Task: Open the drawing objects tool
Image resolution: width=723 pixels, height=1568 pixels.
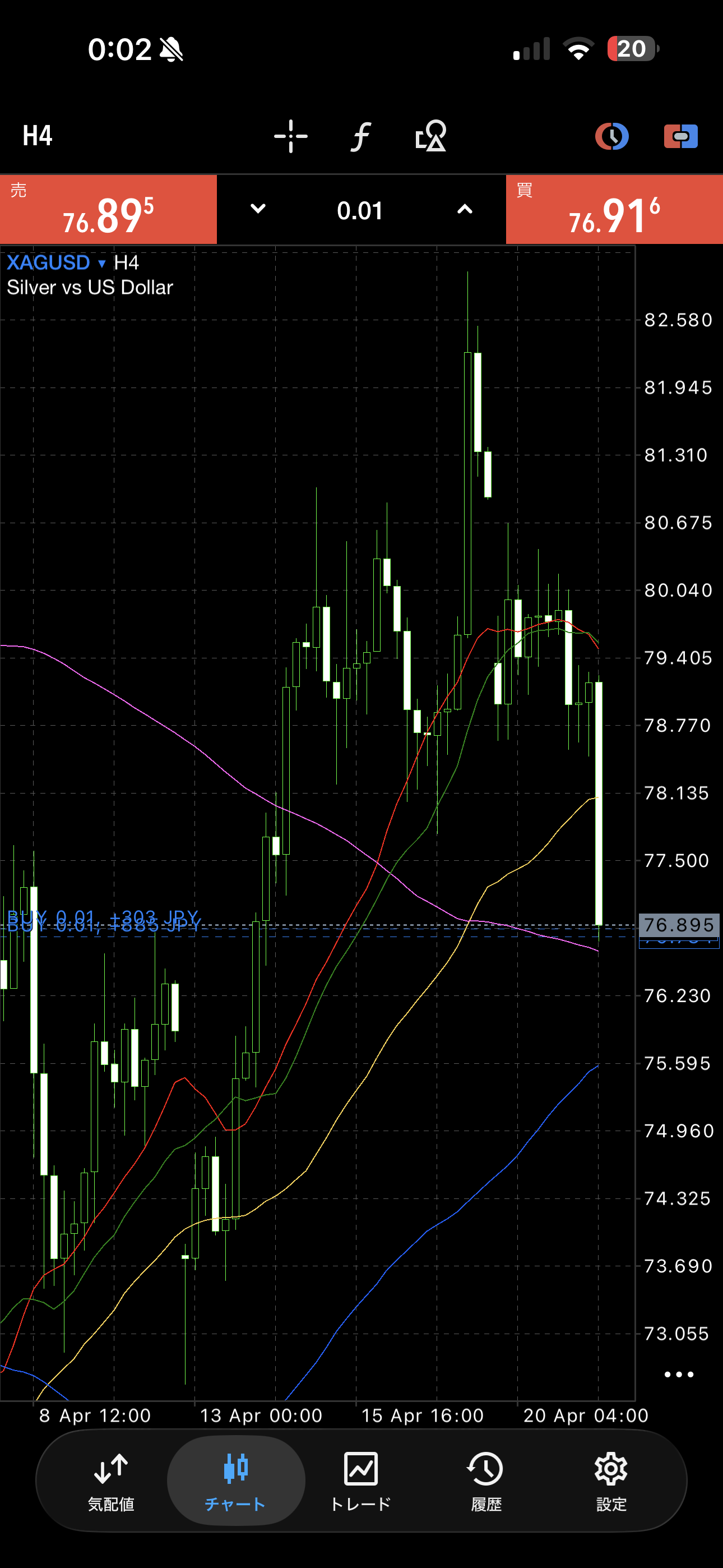Action: point(430,135)
